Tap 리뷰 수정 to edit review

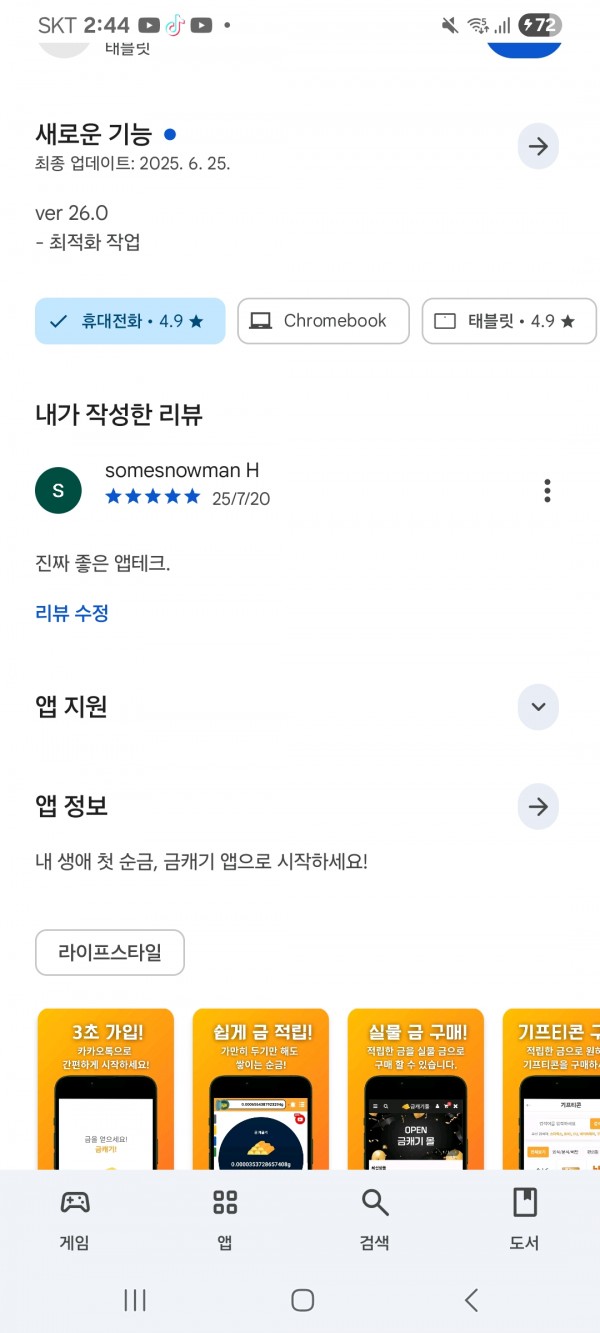point(72,613)
